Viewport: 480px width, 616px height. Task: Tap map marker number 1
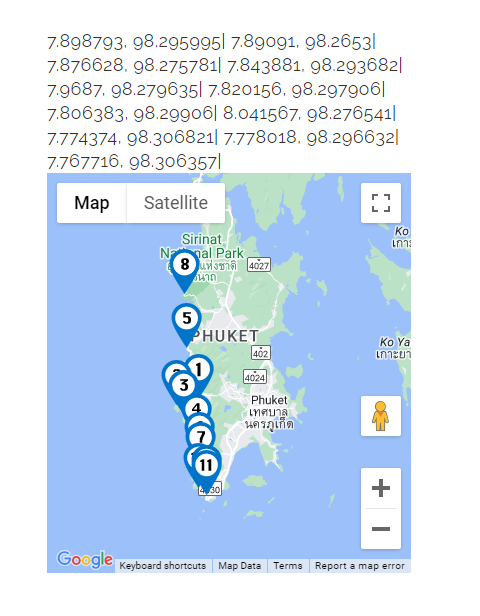[200, 368]
